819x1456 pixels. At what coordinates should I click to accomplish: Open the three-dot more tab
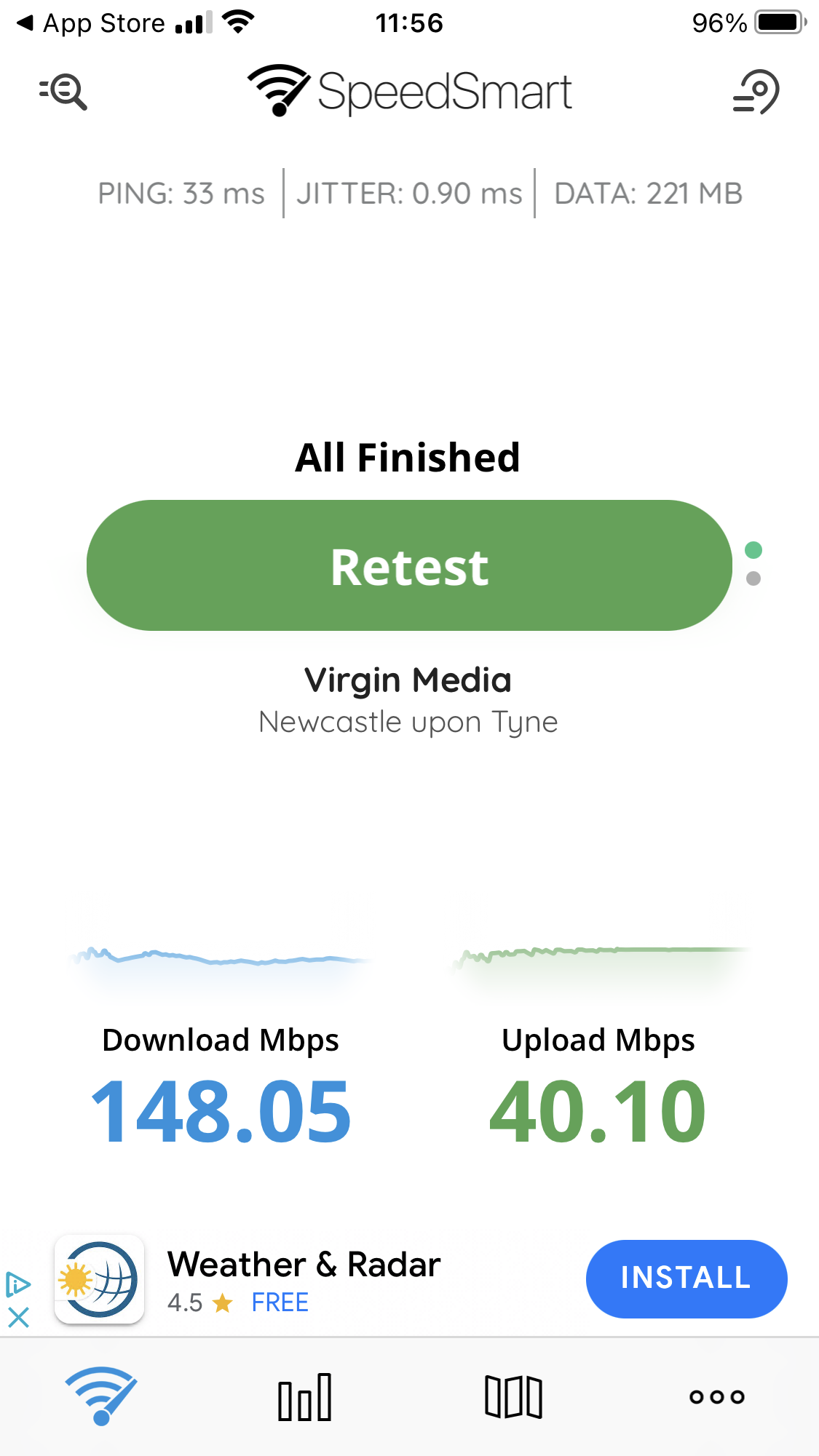[x=717, y=1396]
